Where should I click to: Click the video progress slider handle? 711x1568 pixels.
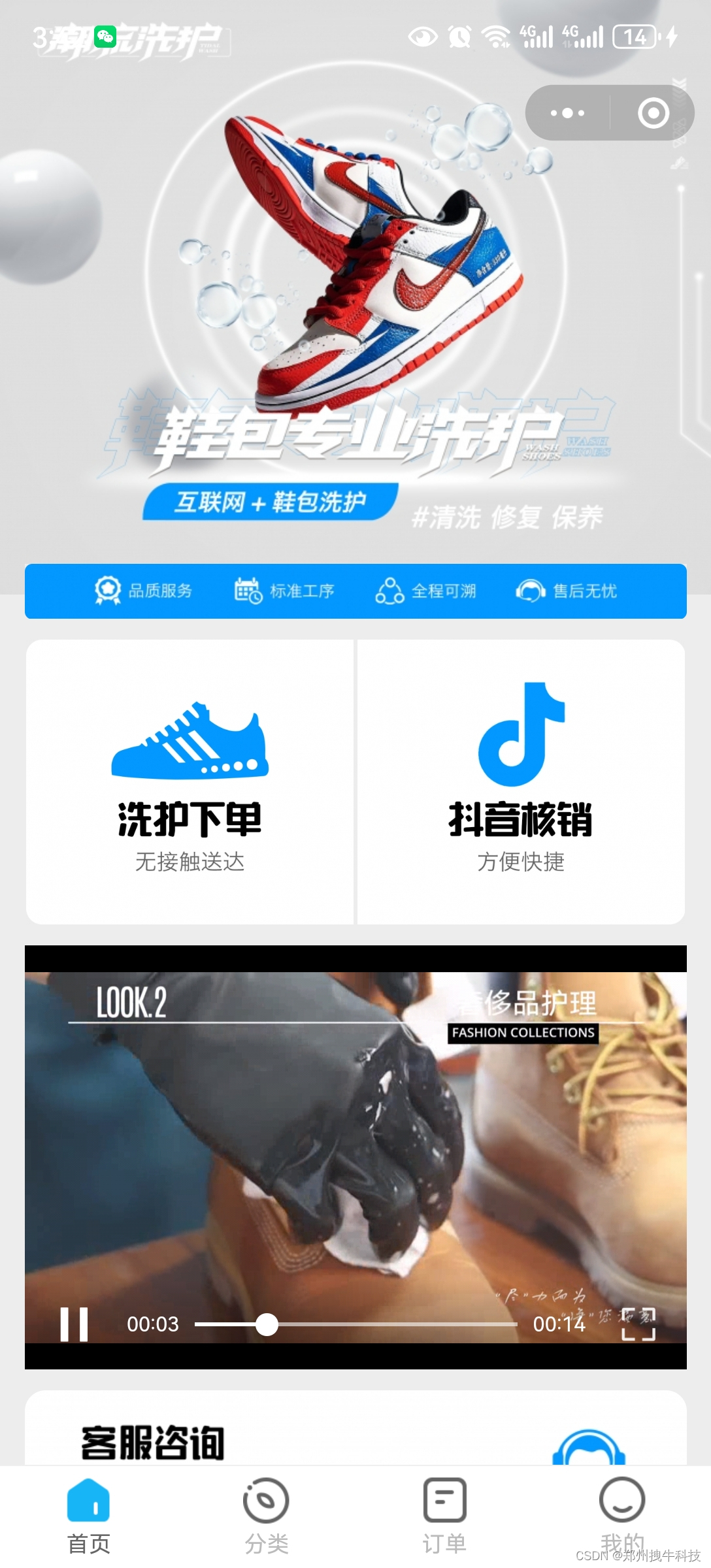267,1324
